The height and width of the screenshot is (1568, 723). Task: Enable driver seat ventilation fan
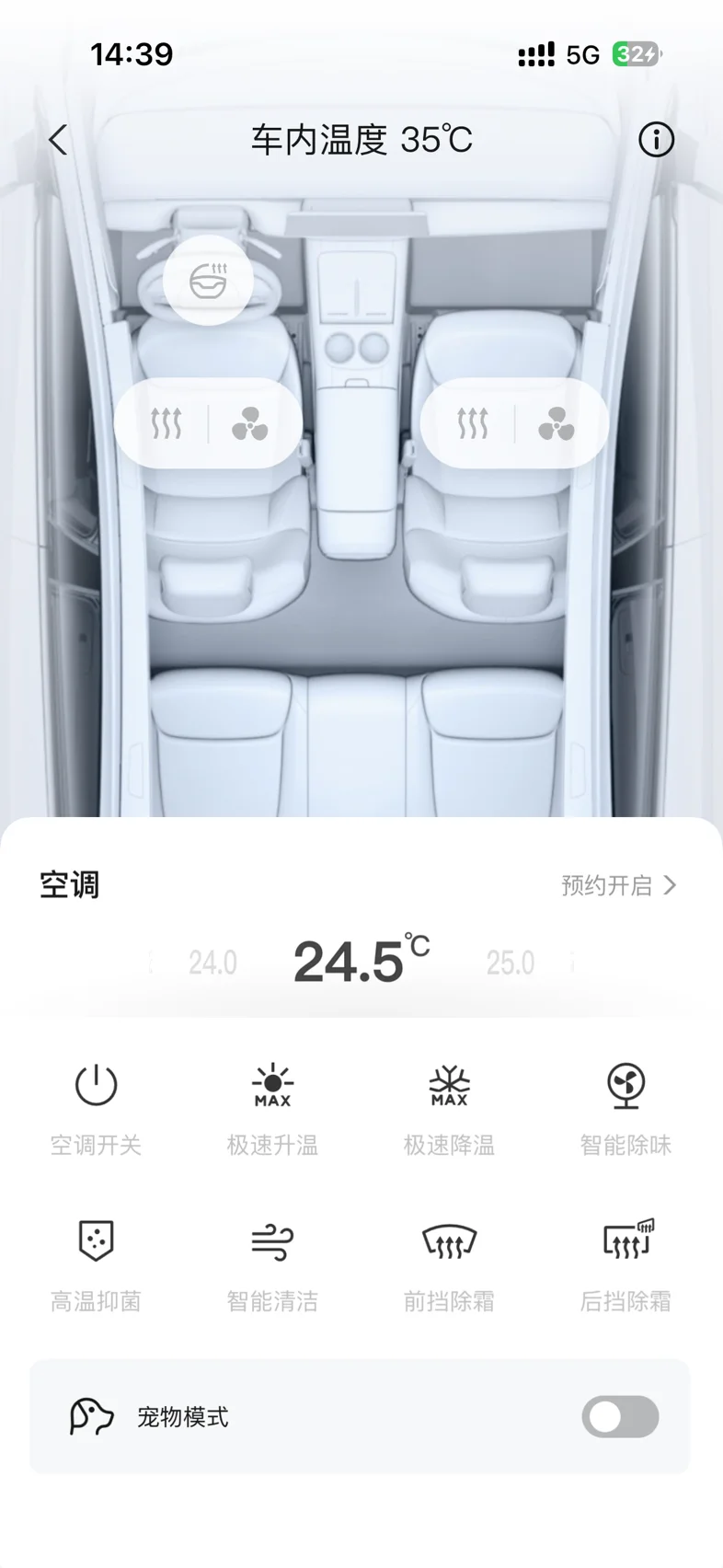pyautogui.click(x=249, y=424)
